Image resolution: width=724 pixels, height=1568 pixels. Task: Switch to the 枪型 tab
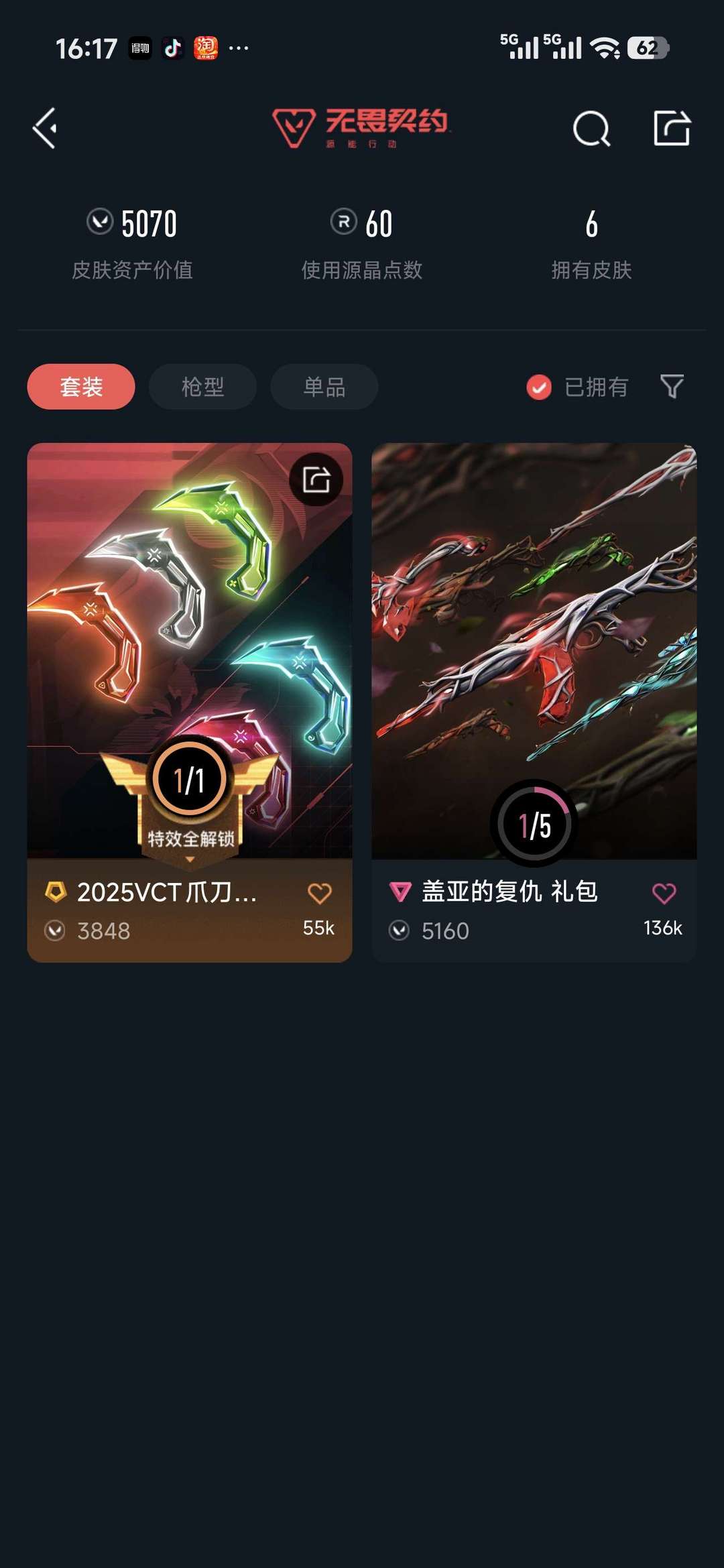coord(202,387)
